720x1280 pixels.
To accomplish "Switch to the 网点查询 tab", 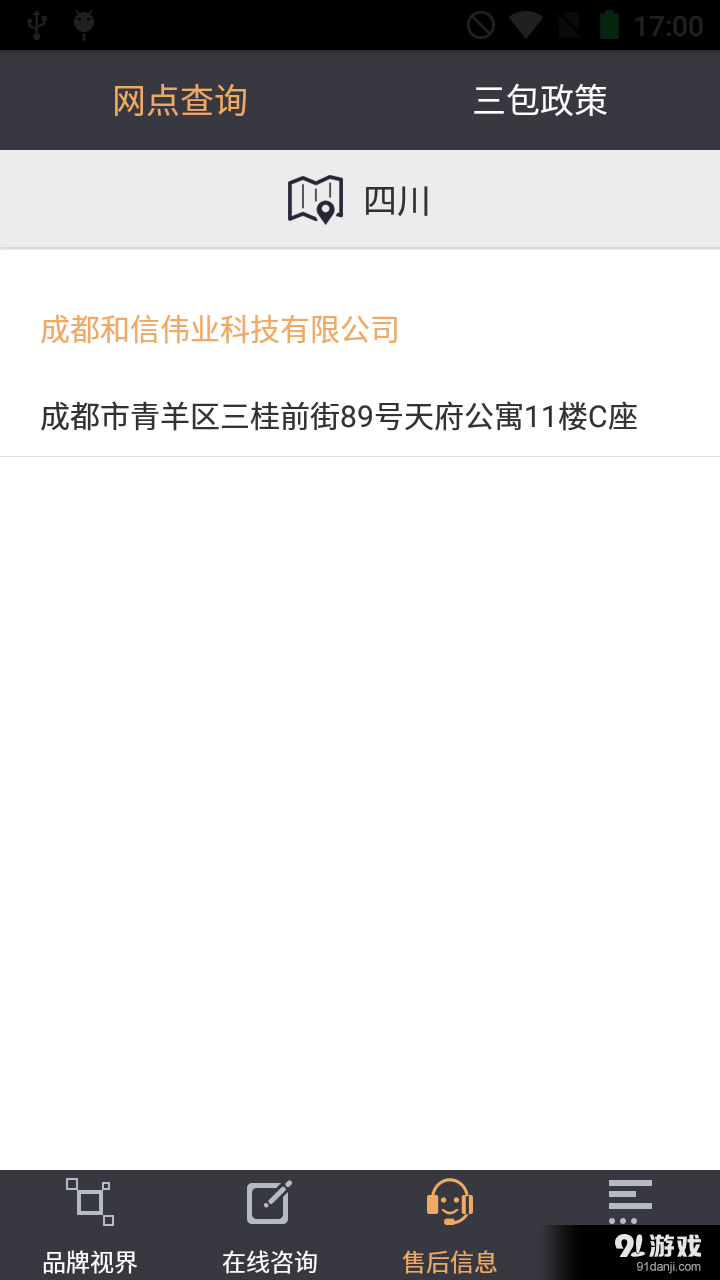I will (180, 101).
